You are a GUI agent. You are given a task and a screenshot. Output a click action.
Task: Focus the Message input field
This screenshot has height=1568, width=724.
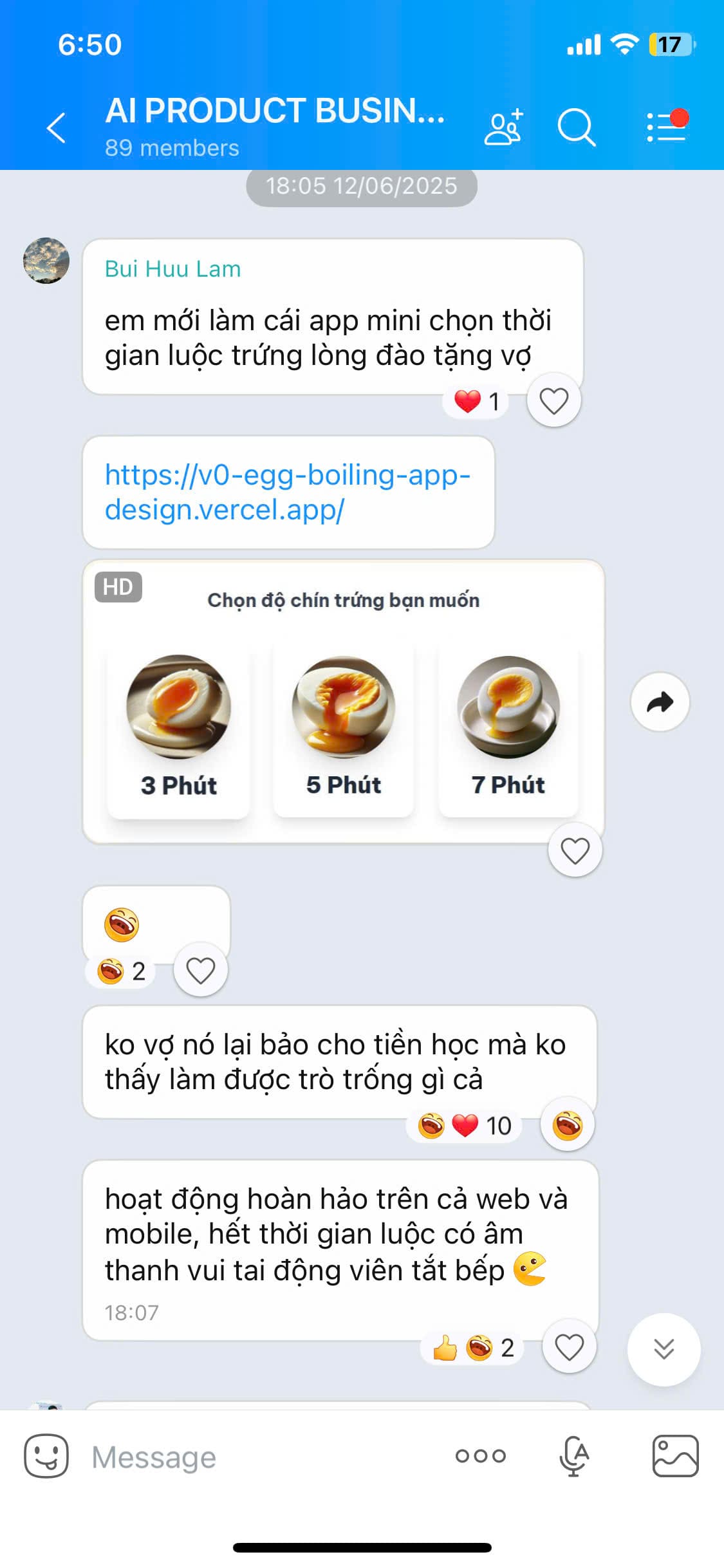click(x=257, y=1457)
